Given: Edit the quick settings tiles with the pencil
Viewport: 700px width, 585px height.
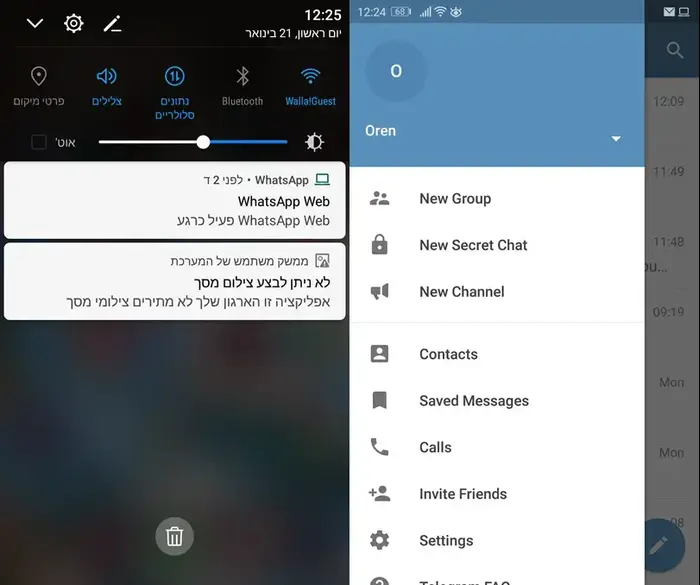Looking at the screenshot, I should (x=112, y=23).
